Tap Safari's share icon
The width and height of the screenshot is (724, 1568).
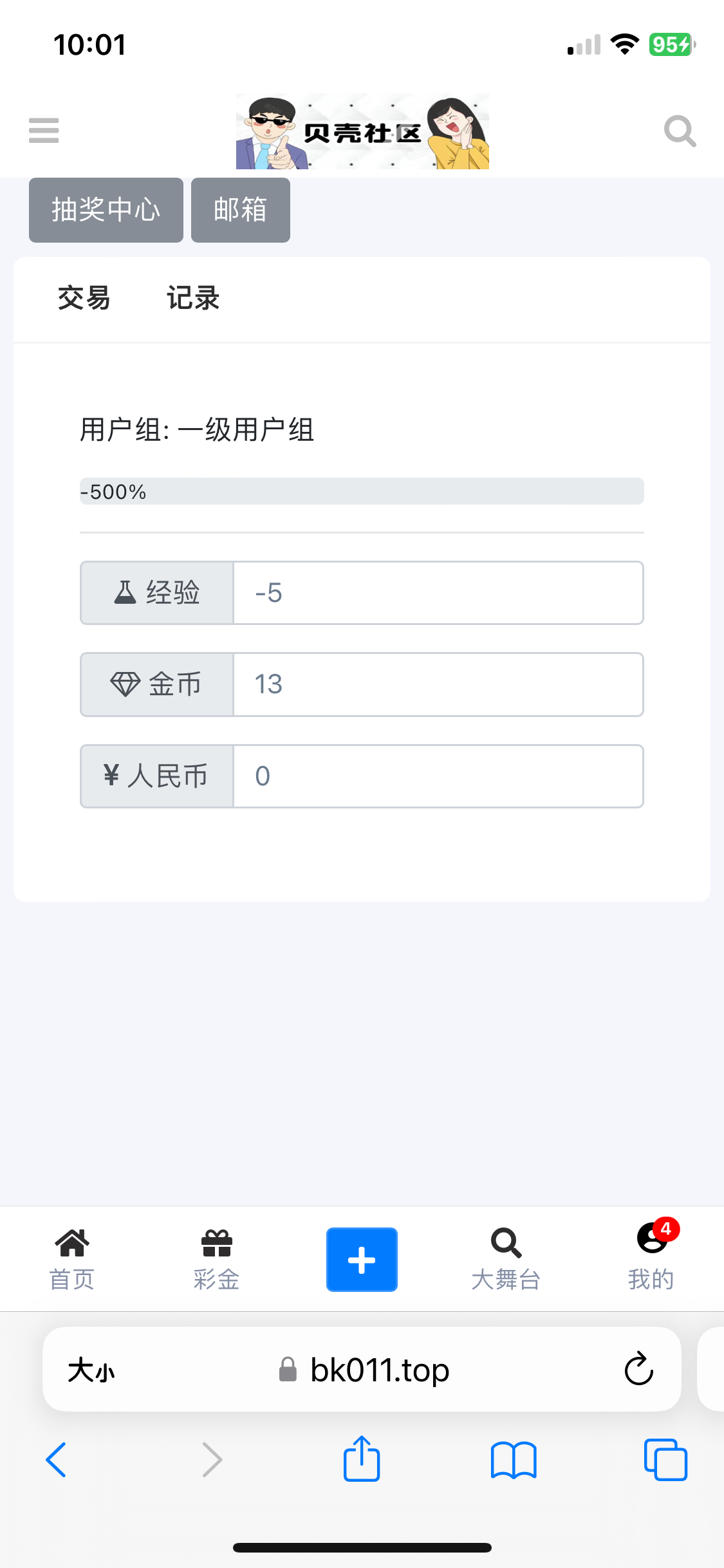pos(362,1459)
